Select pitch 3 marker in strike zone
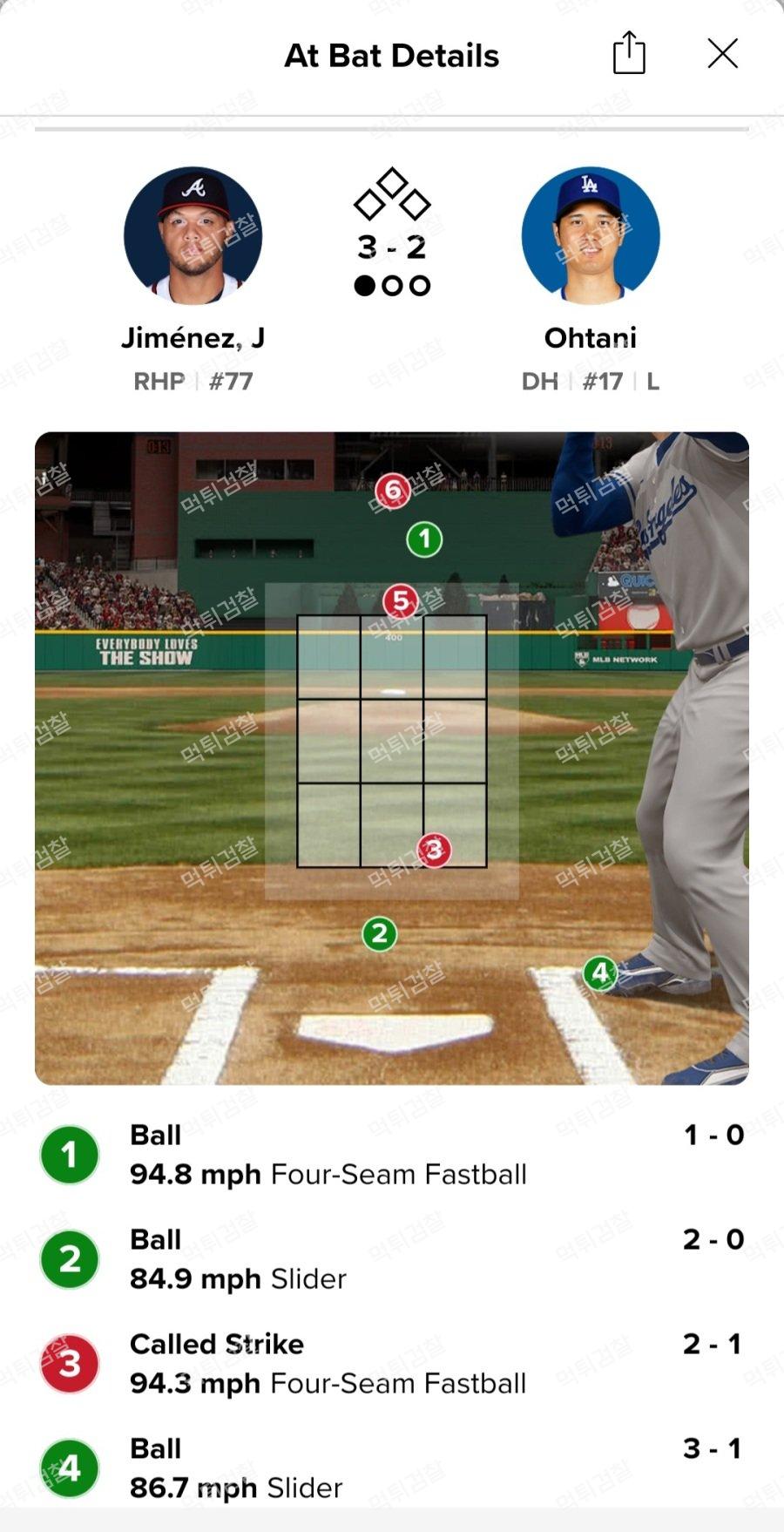 [434, 850]
